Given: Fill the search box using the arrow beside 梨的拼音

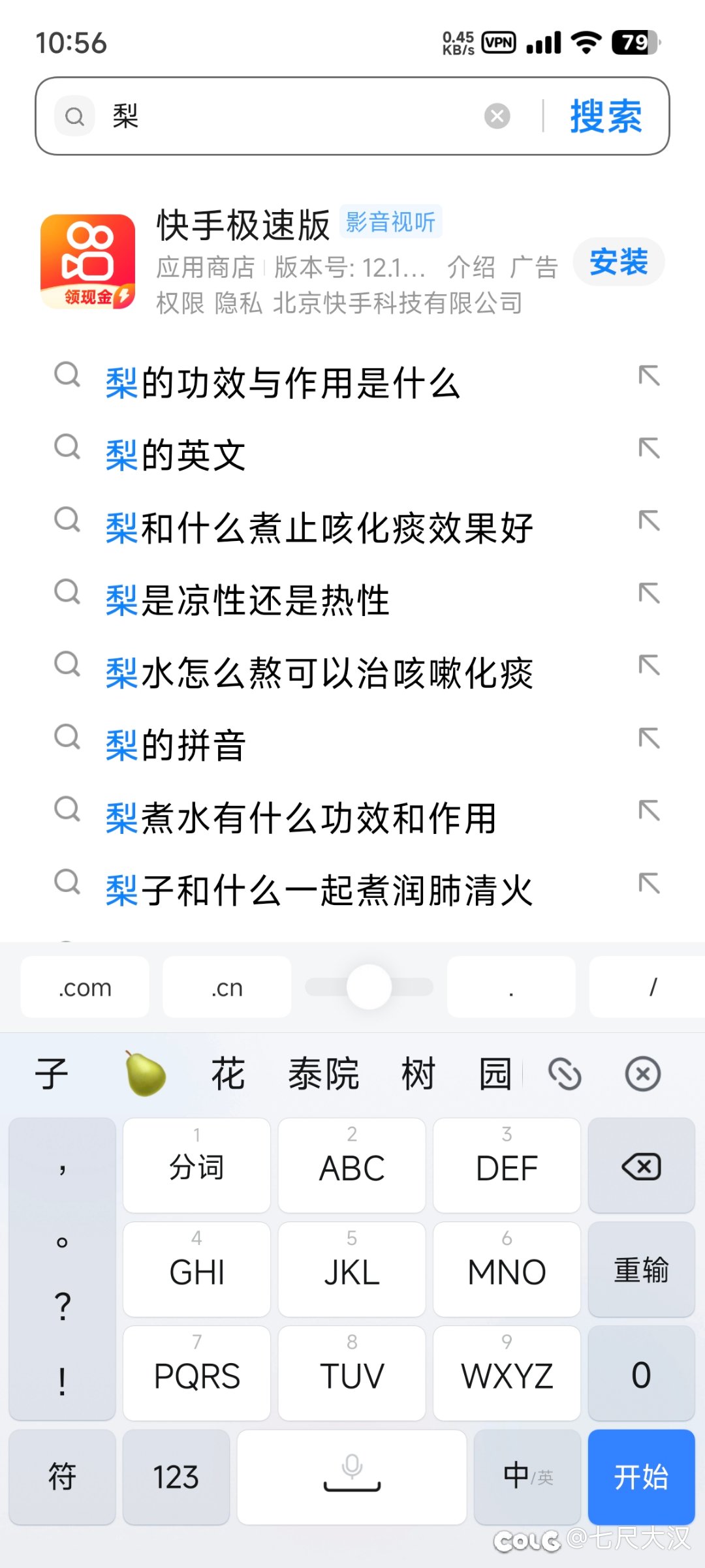Looking at the screenshot, I should [x=649, y=739].
